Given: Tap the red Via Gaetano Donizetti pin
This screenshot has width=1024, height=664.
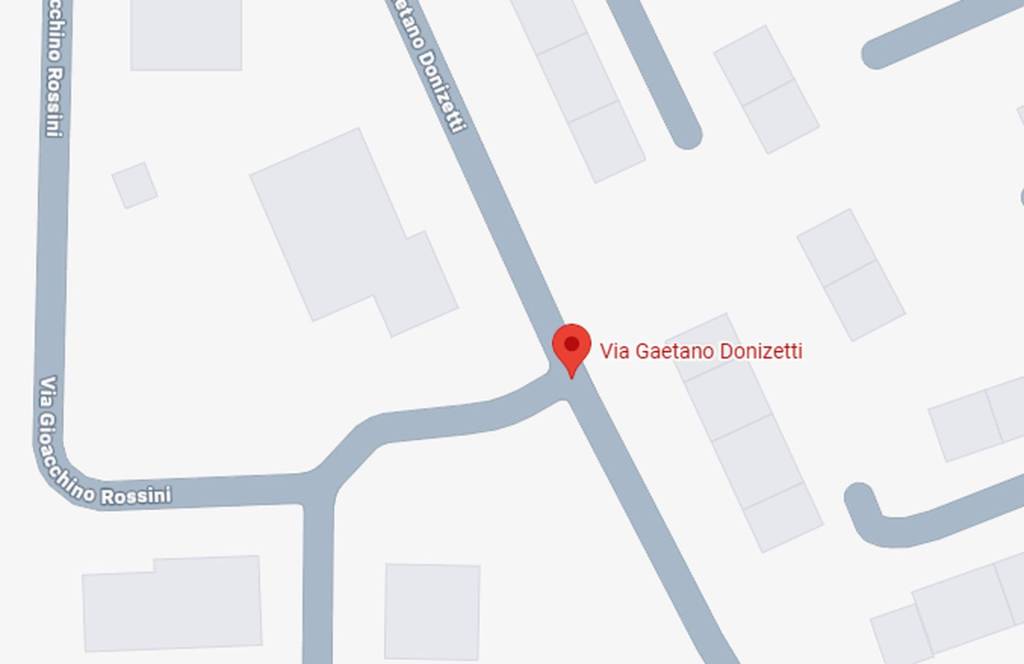Looking at the screenshot, I should click(571, 348).
